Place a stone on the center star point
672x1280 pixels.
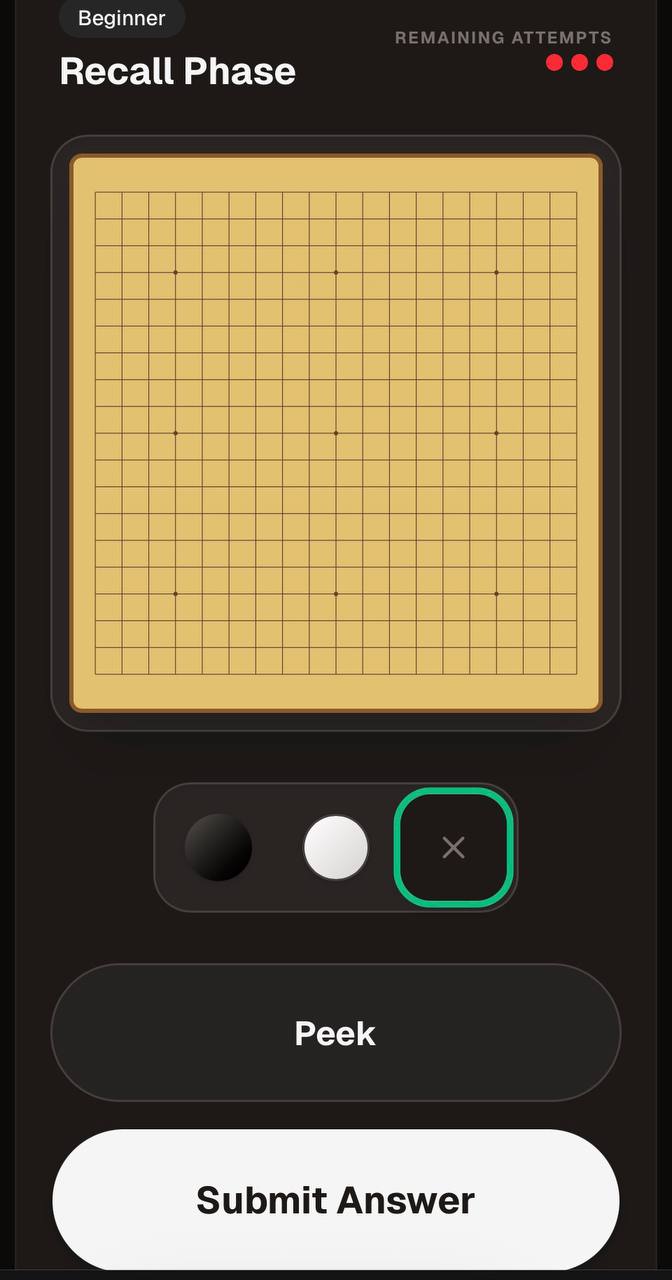pyautogui.click(x=336, y=433)
